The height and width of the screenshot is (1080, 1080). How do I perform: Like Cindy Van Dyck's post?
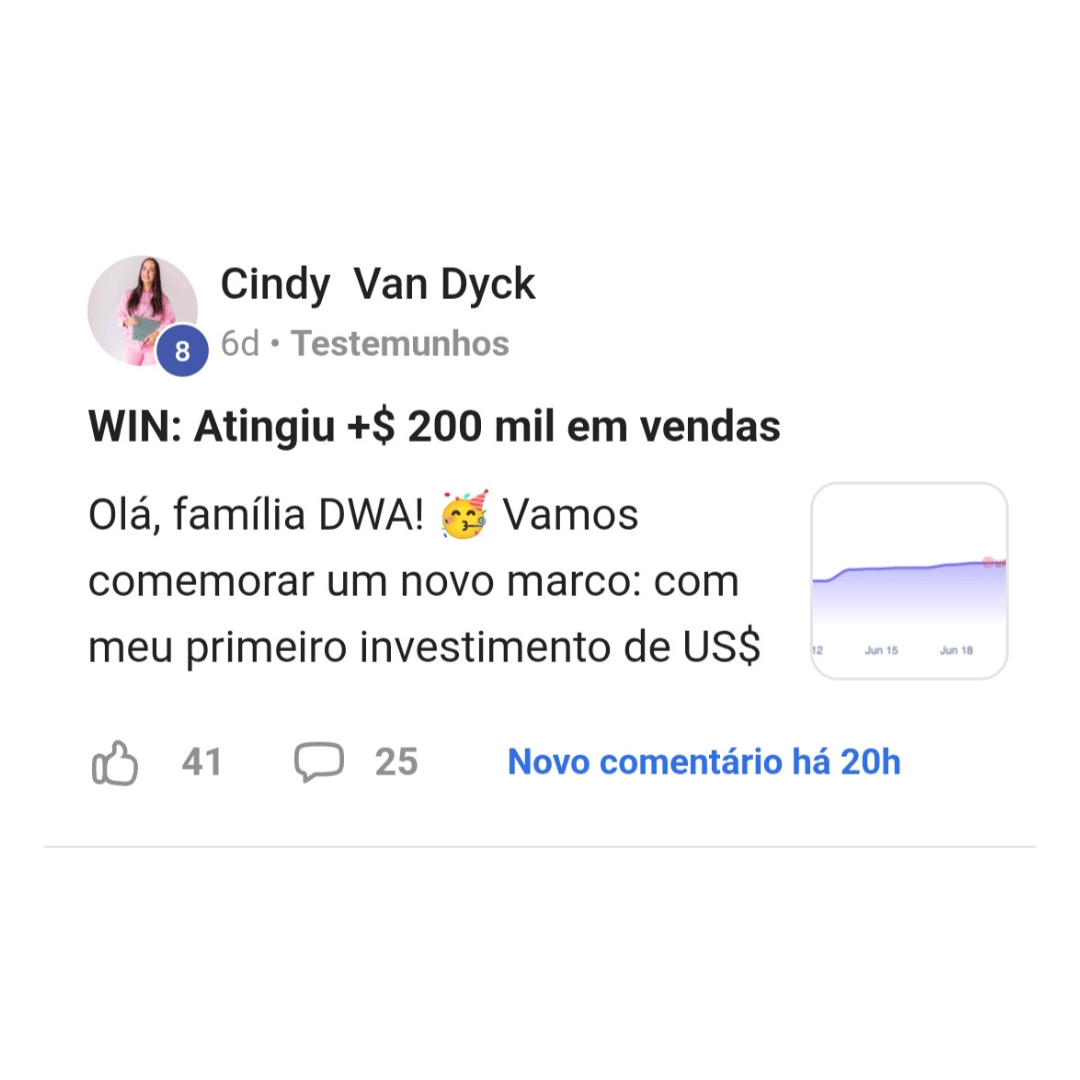(x=115, y=763)
